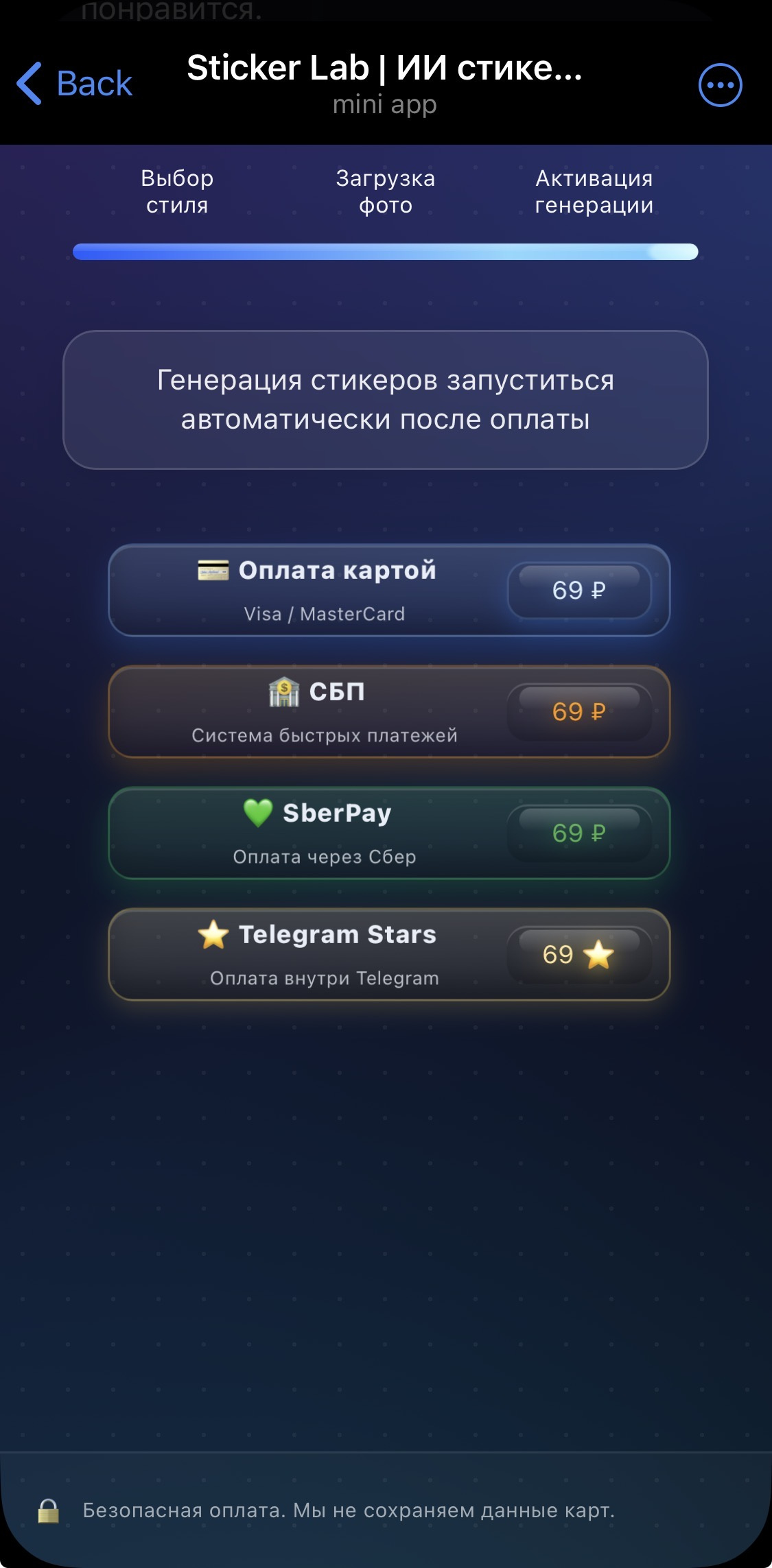Go back from the Sticker Lab mini app
Viewport: 772px width, 1568px height.
tap(74, 84)
